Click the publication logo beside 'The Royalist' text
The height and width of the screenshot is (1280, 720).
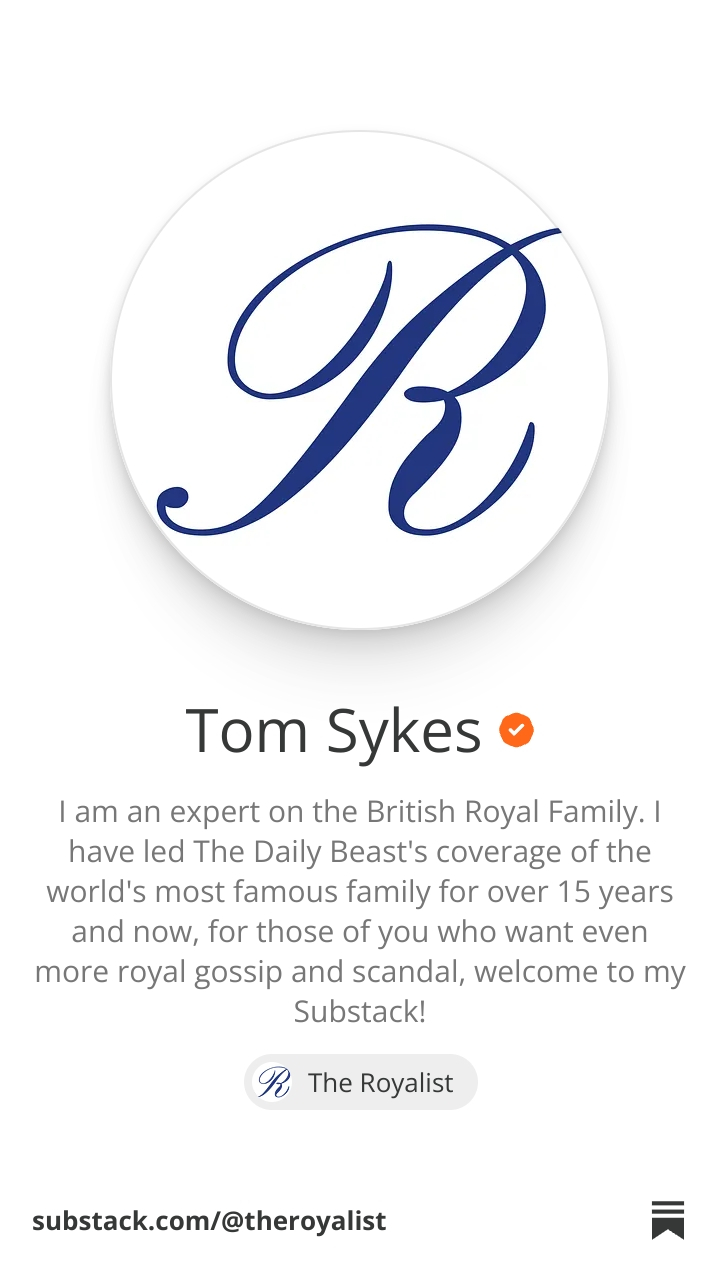click(x=273, y=1082)
